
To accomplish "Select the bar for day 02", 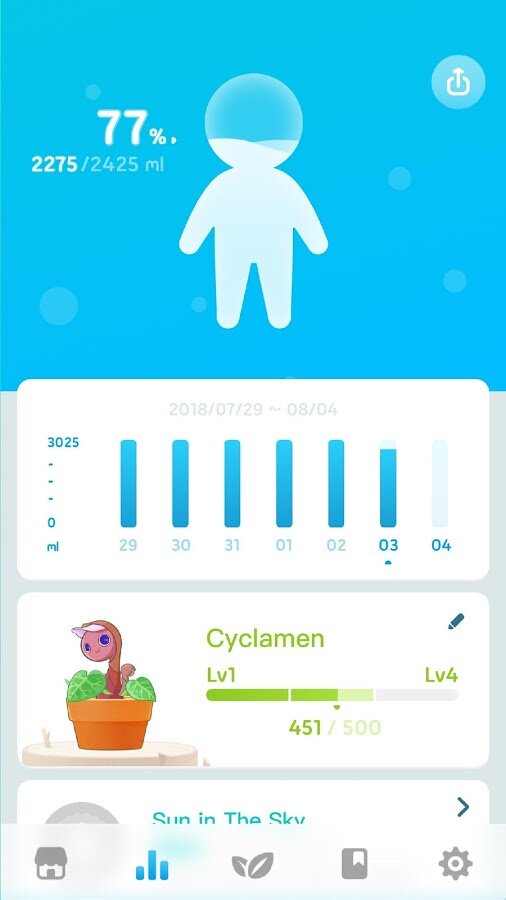I will point(336,483).
